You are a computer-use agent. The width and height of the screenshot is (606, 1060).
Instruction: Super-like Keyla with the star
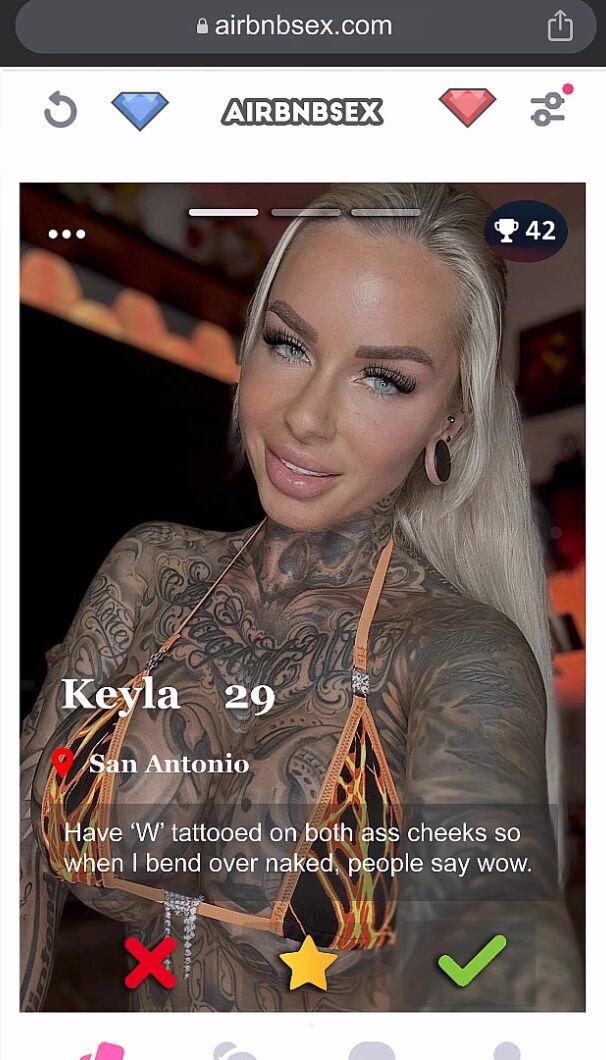click(308, 963)
